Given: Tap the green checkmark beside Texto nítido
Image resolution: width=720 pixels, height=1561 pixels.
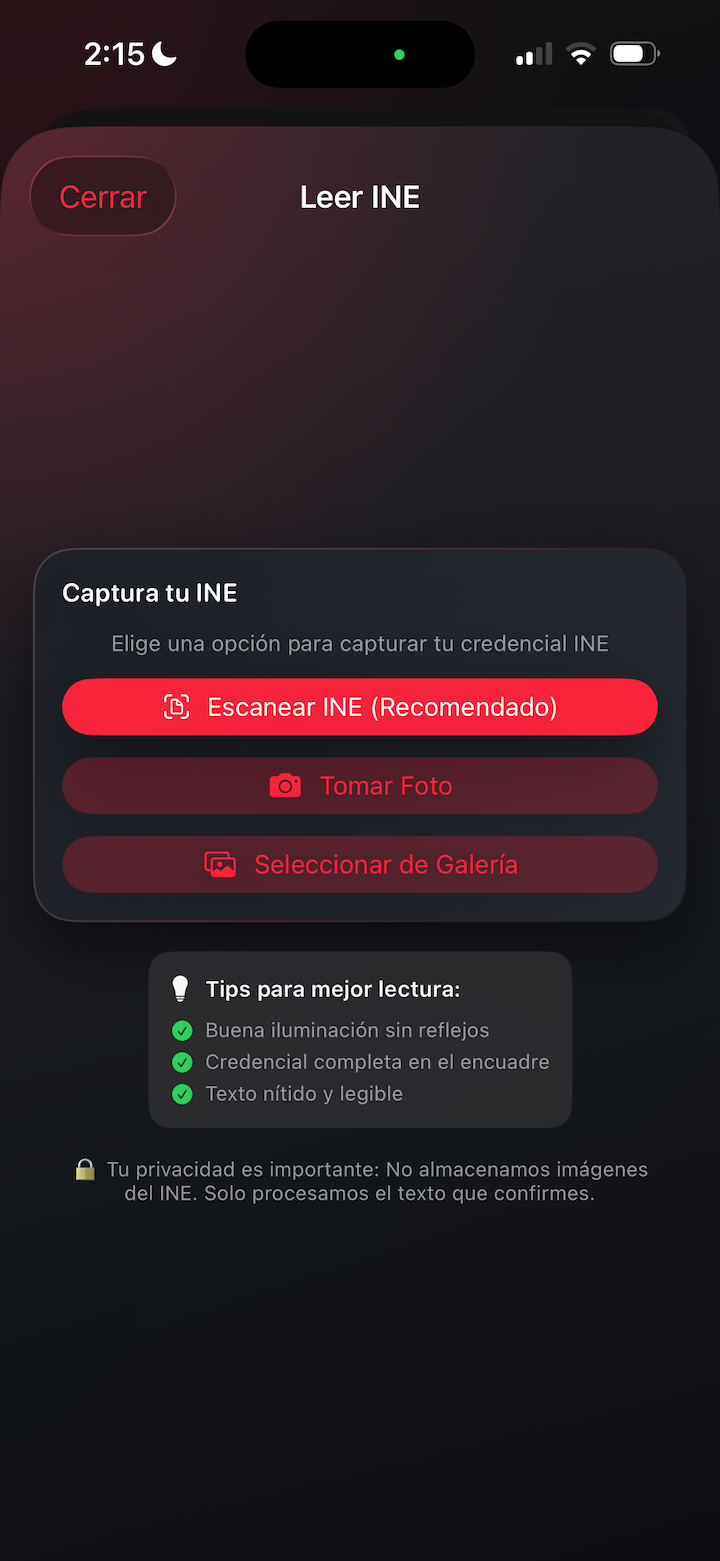Looking at the screenshot, I should pos(182,1094).
